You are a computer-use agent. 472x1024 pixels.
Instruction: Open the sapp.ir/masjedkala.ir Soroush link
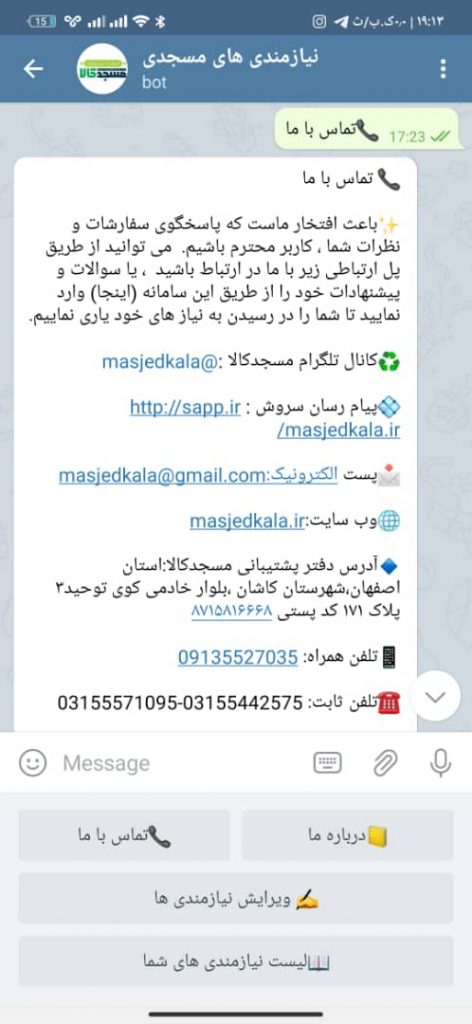264,419
